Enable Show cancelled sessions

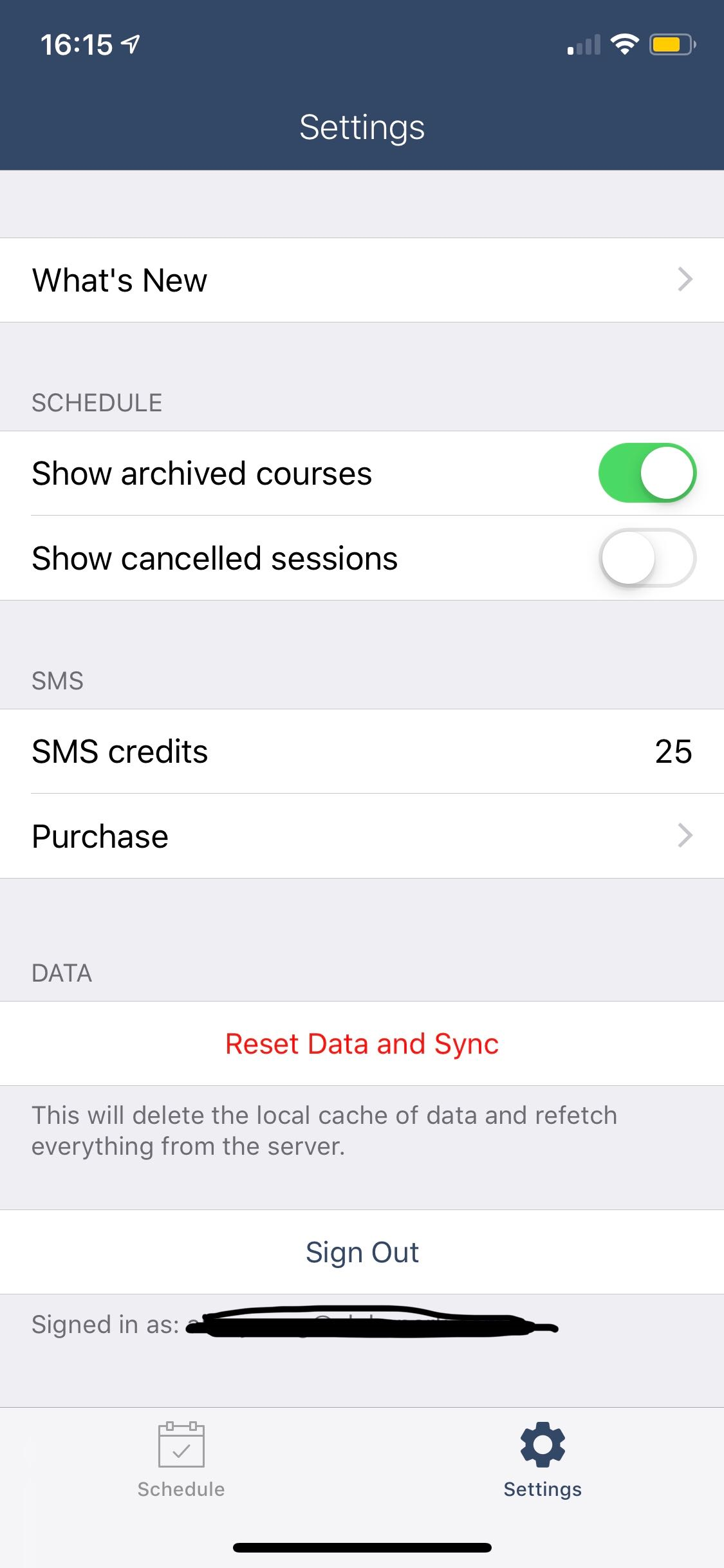[647, 558]
